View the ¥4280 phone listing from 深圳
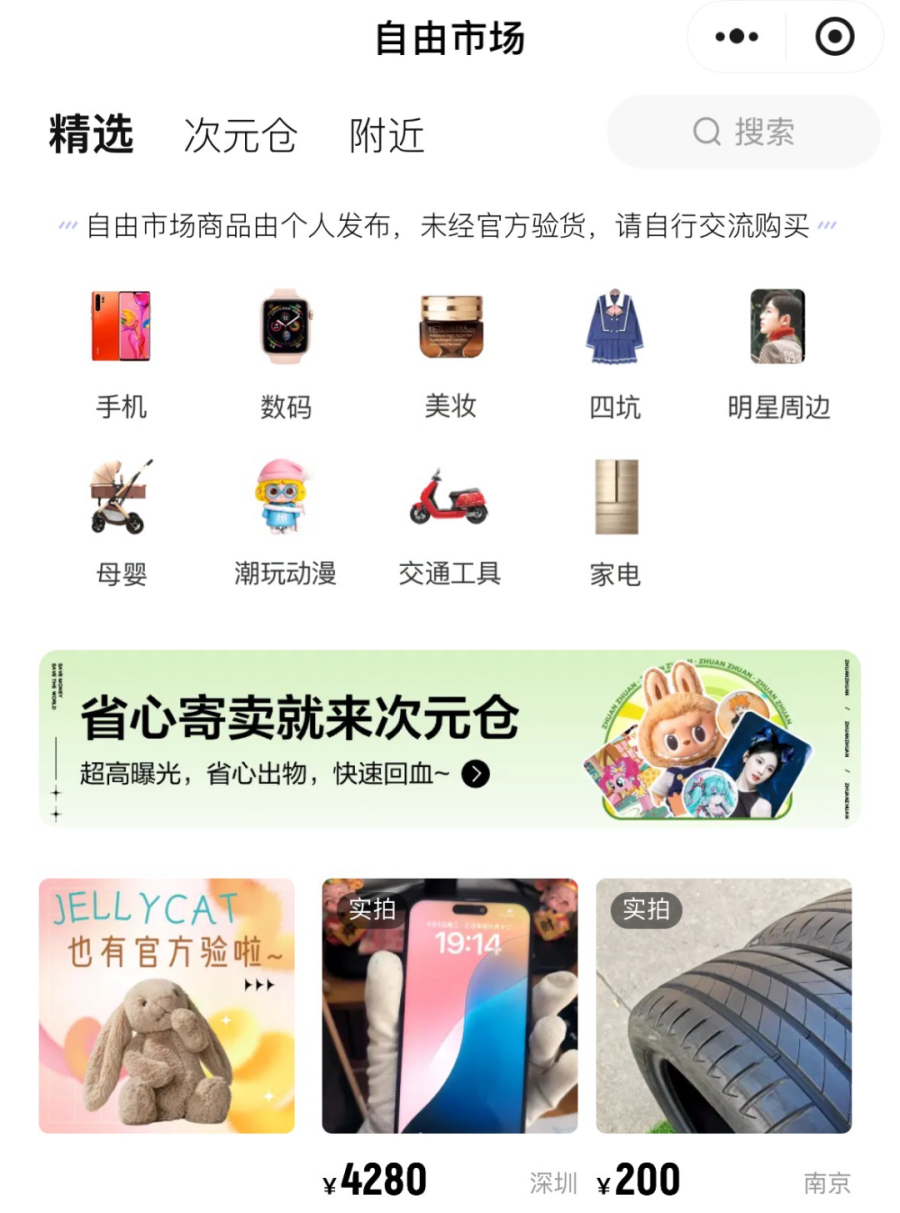The width and height of the screenshot is (900, 1213). 450,1005
